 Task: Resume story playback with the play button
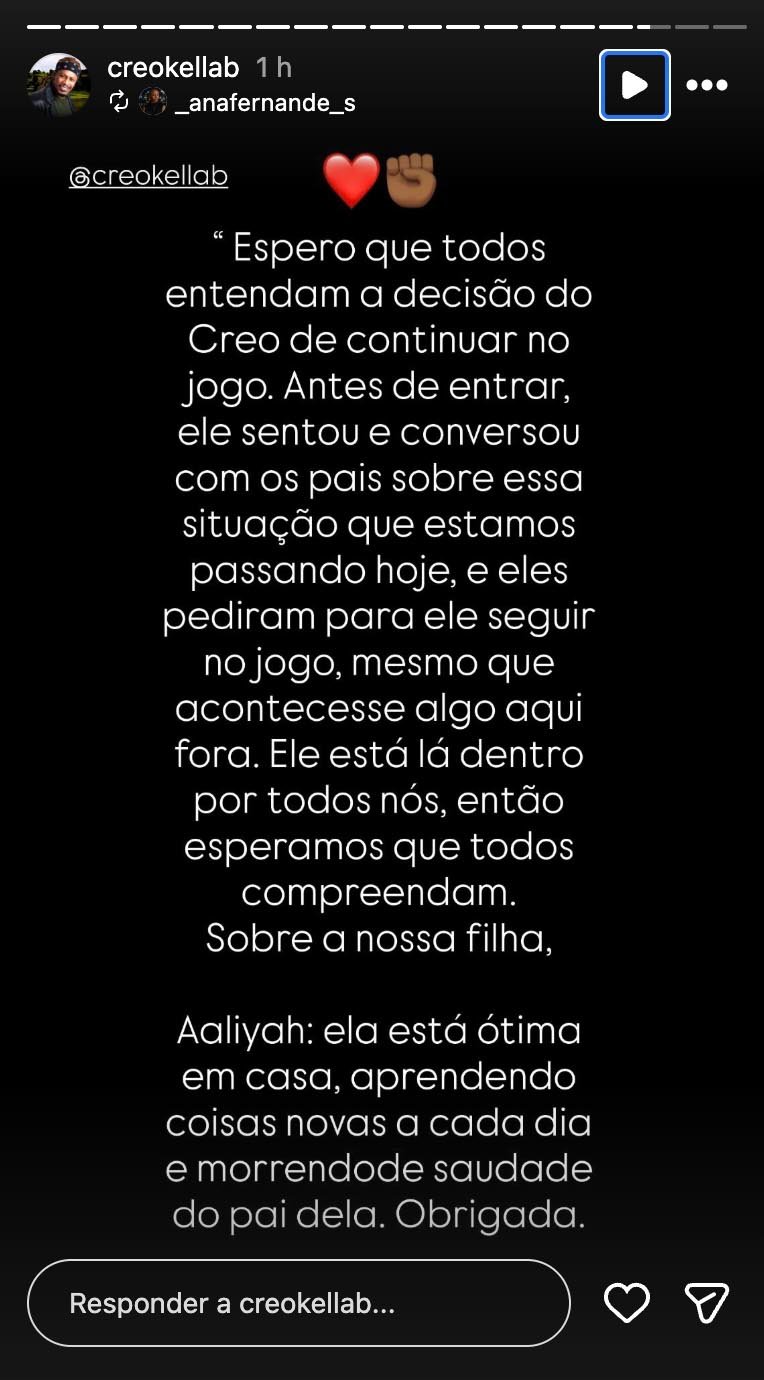[634, 86]
